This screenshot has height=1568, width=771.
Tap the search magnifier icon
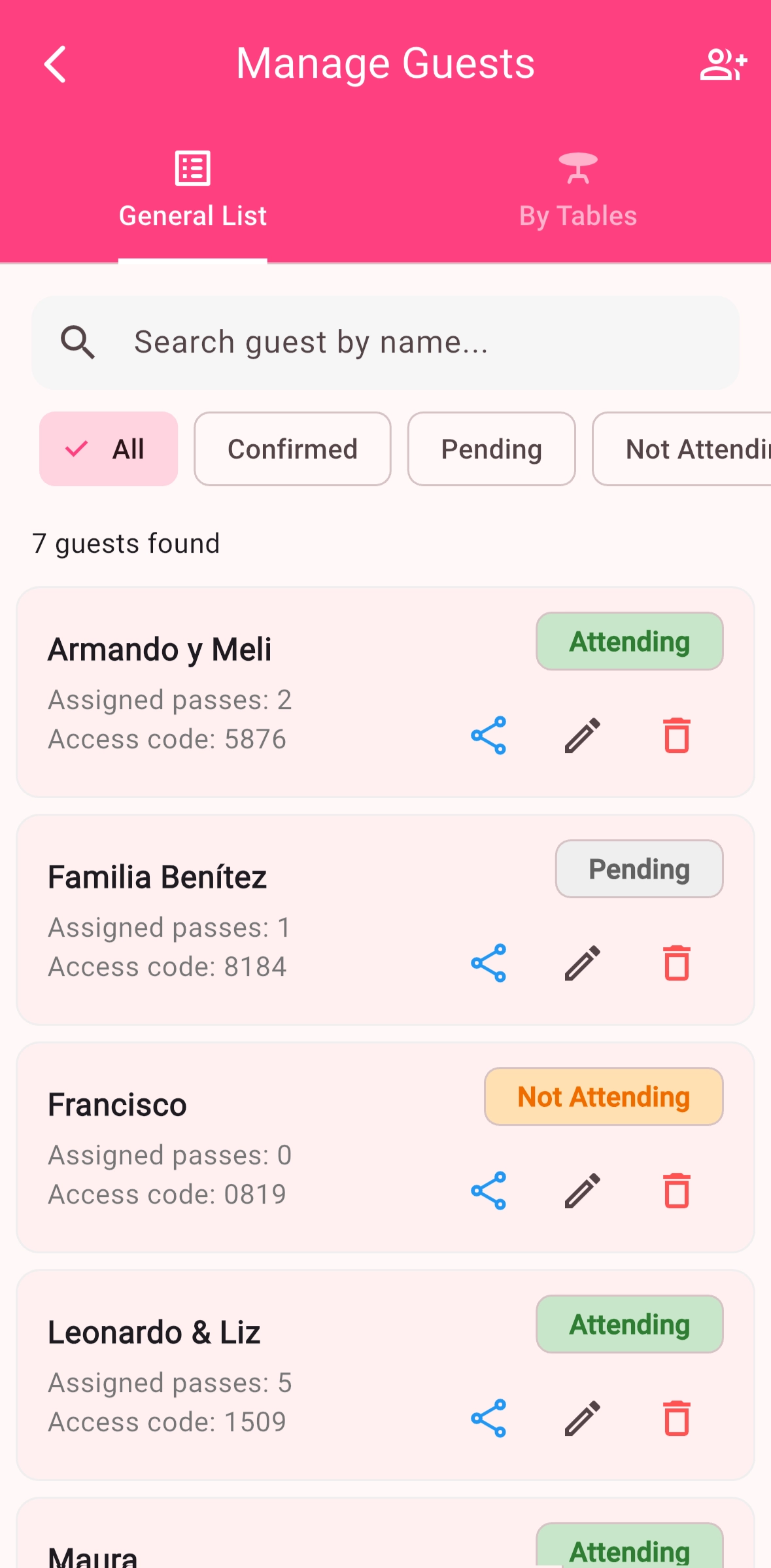pos(77,341)
